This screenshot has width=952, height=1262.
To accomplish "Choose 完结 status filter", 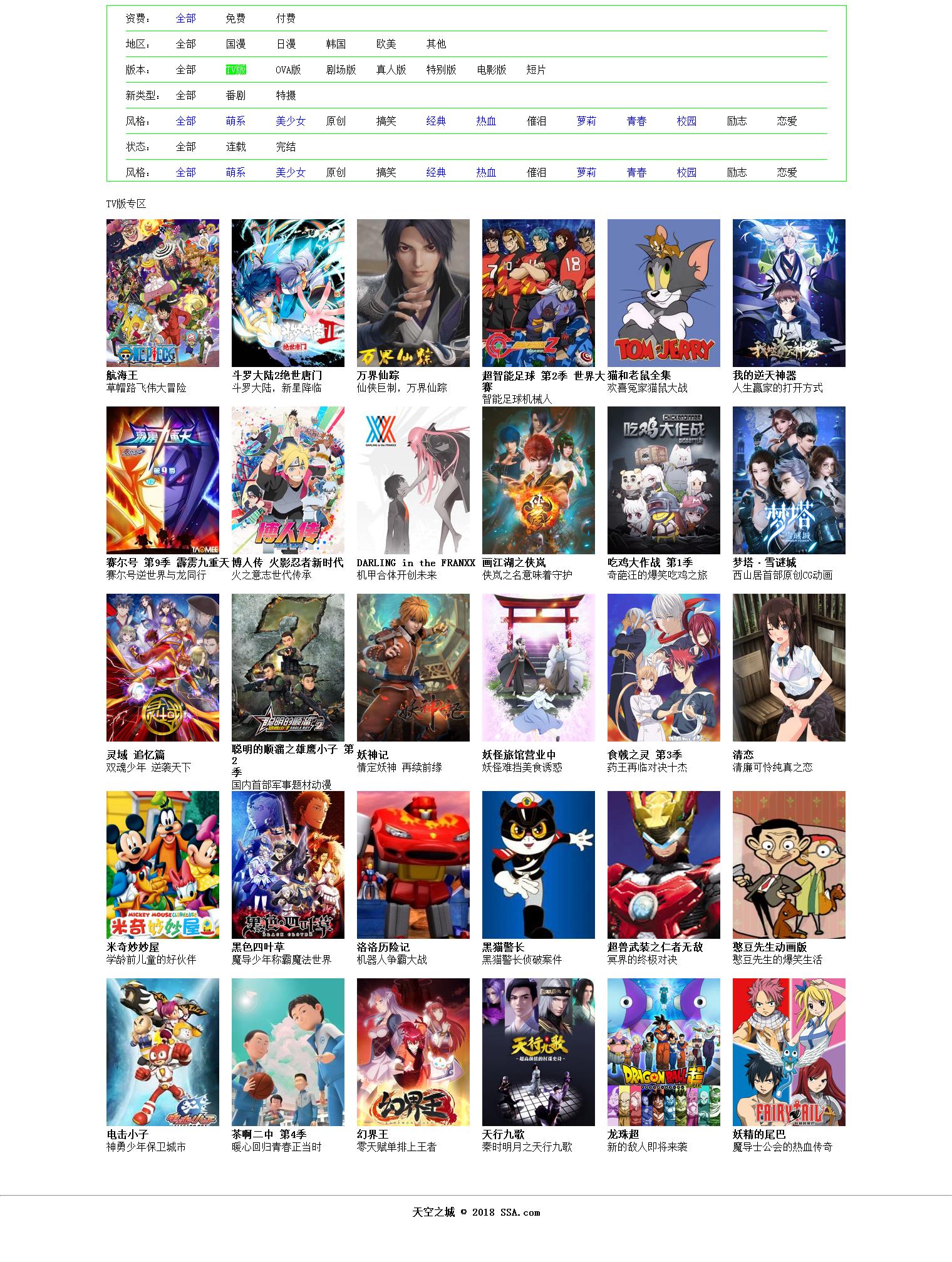I will coord(286,147).
